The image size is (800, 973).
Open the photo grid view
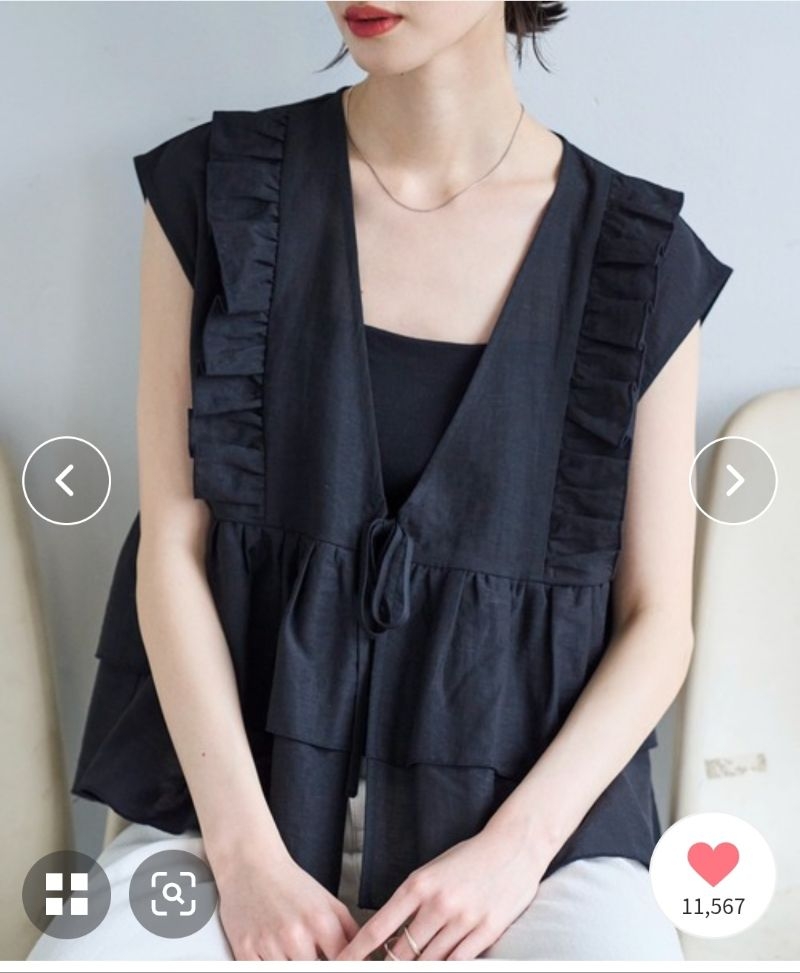(66, 893)
